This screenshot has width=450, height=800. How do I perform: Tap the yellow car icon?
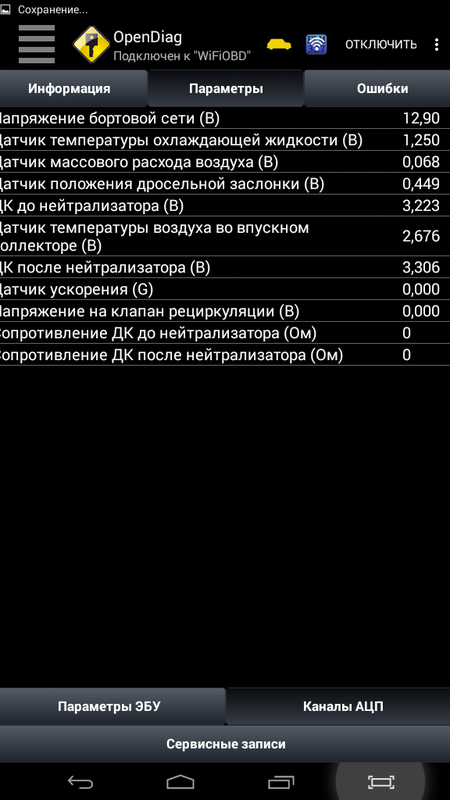coord(279,44)
